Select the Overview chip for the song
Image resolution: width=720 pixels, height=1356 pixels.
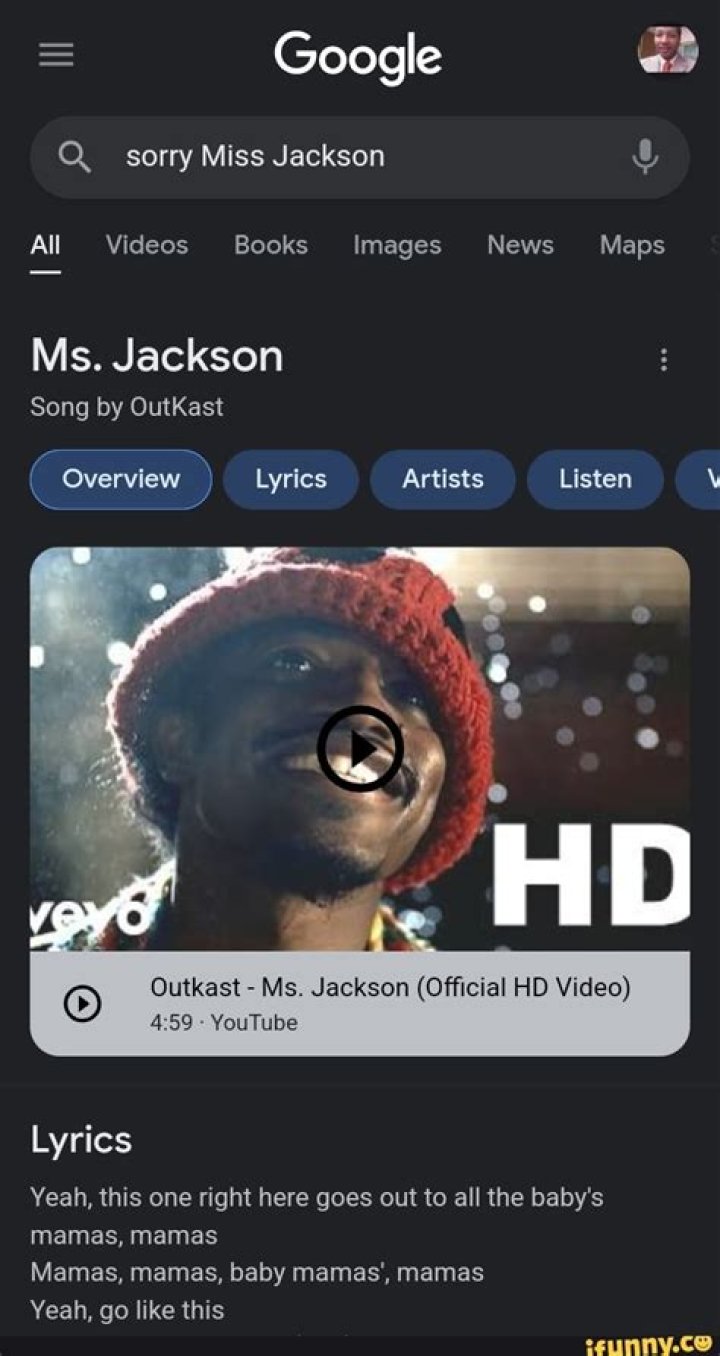[x=120, y=479]
